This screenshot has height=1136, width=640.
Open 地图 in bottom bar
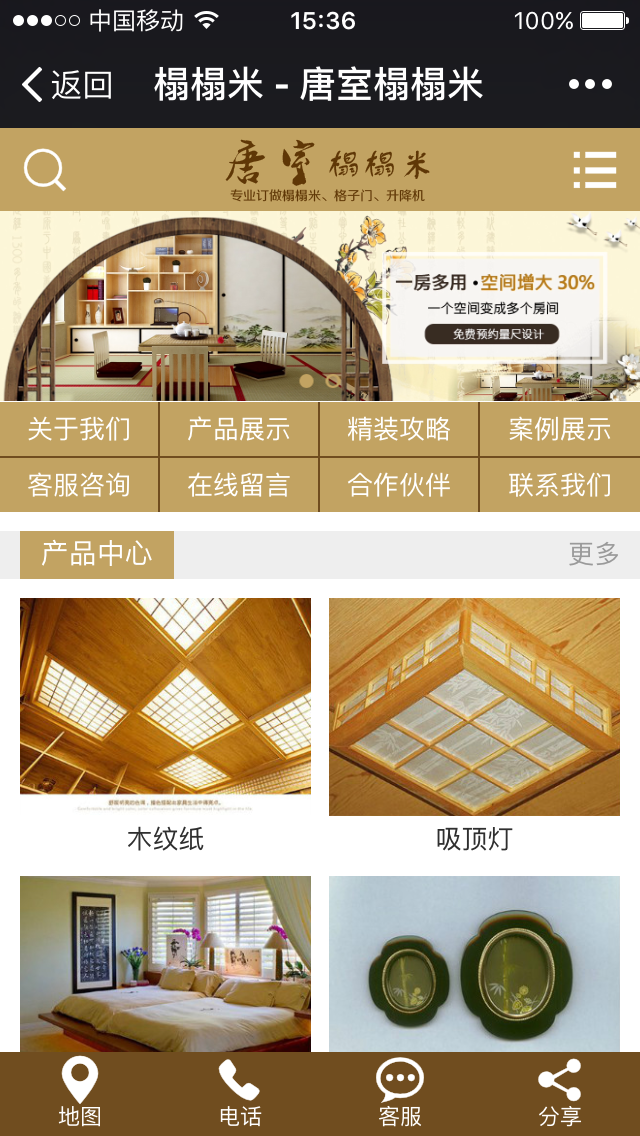80,1094
